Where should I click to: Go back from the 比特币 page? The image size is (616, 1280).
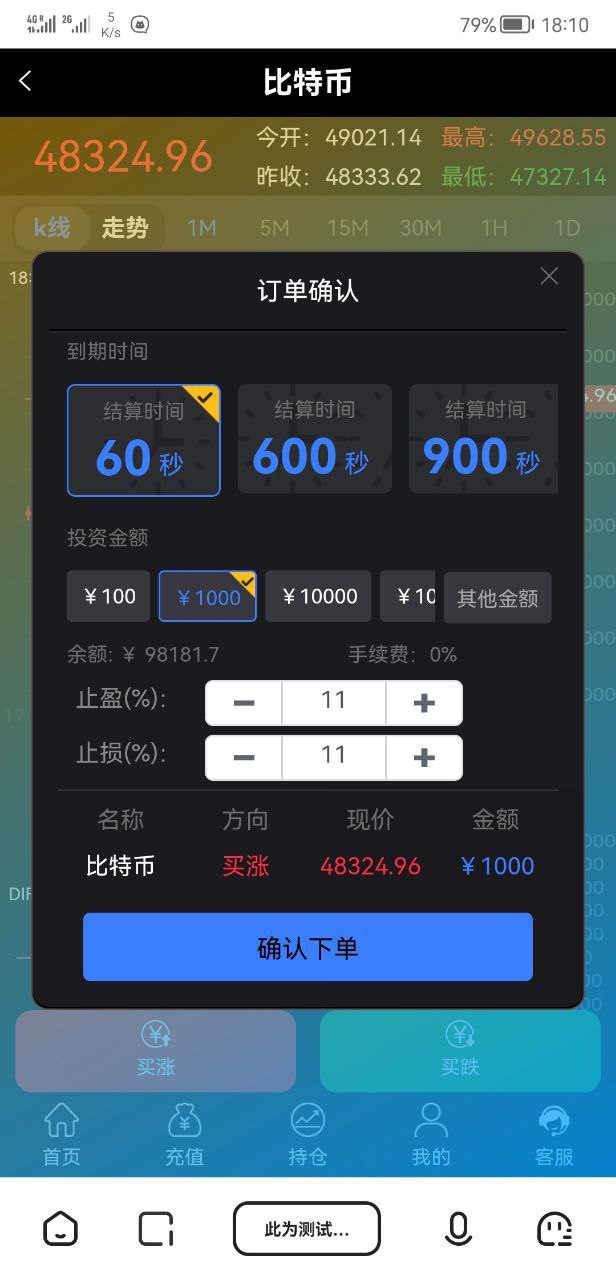[26, 82]
